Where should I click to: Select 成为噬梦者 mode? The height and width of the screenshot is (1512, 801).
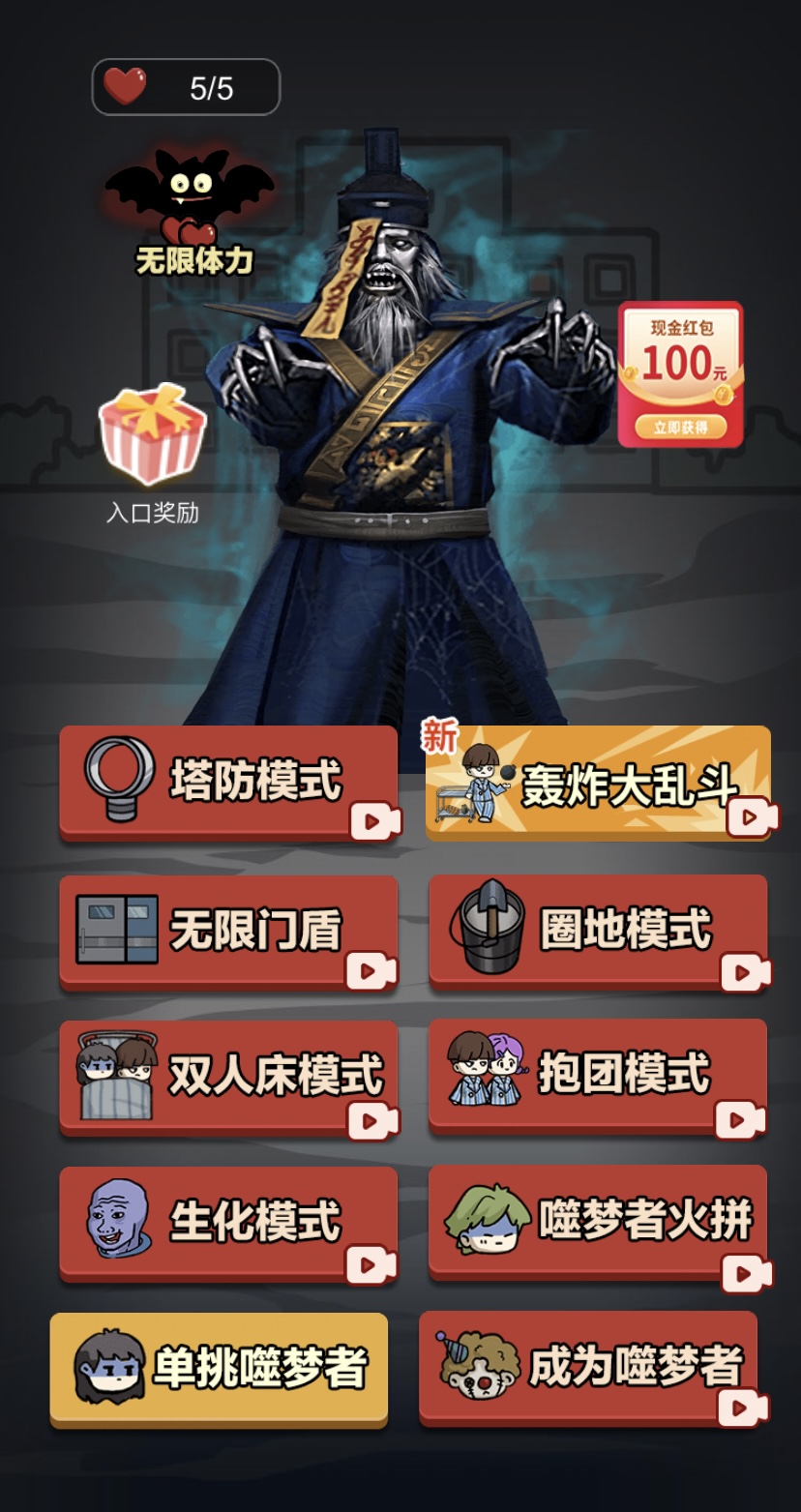(588, 1367)
